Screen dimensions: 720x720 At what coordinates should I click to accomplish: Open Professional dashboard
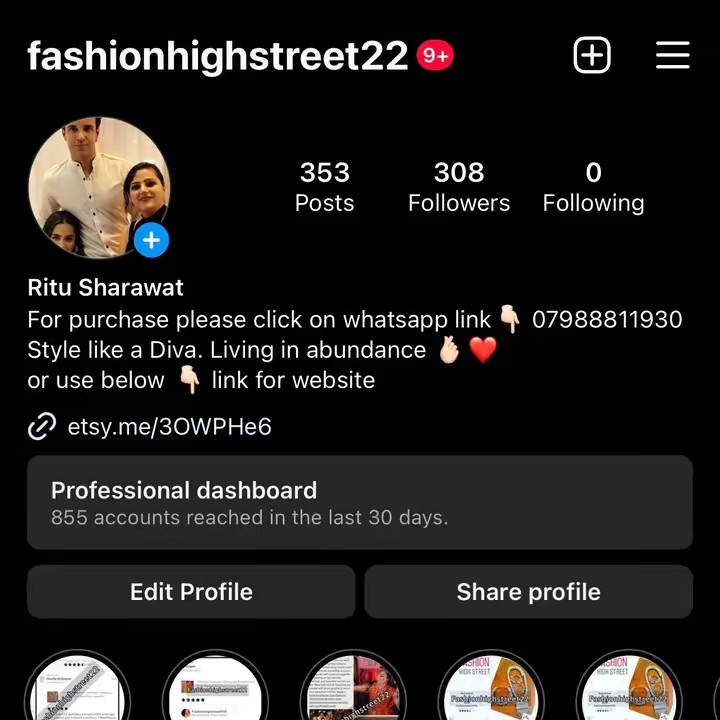tap(359, 502)
